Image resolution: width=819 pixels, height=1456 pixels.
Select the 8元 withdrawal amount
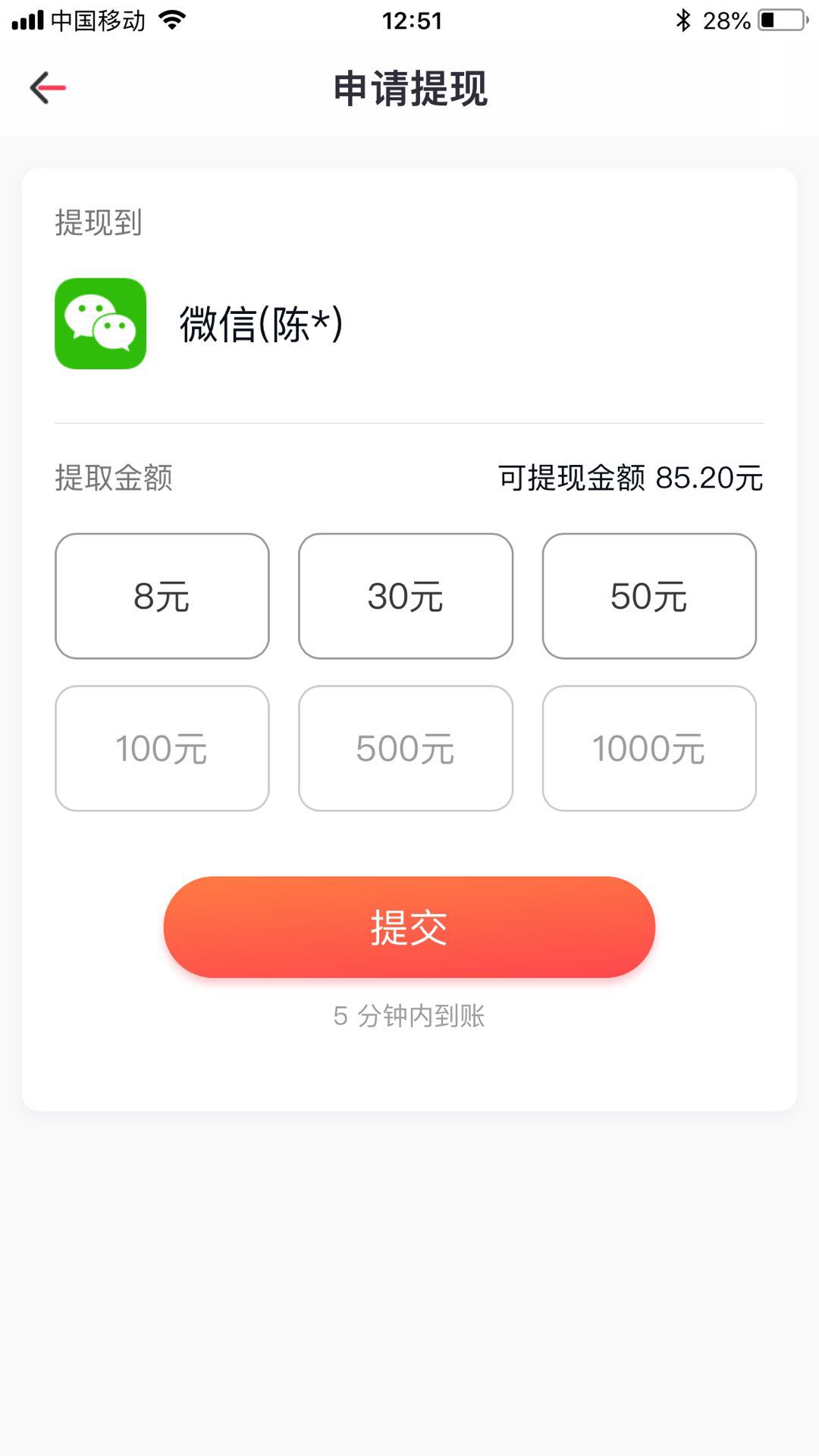(x=161, y=595)
